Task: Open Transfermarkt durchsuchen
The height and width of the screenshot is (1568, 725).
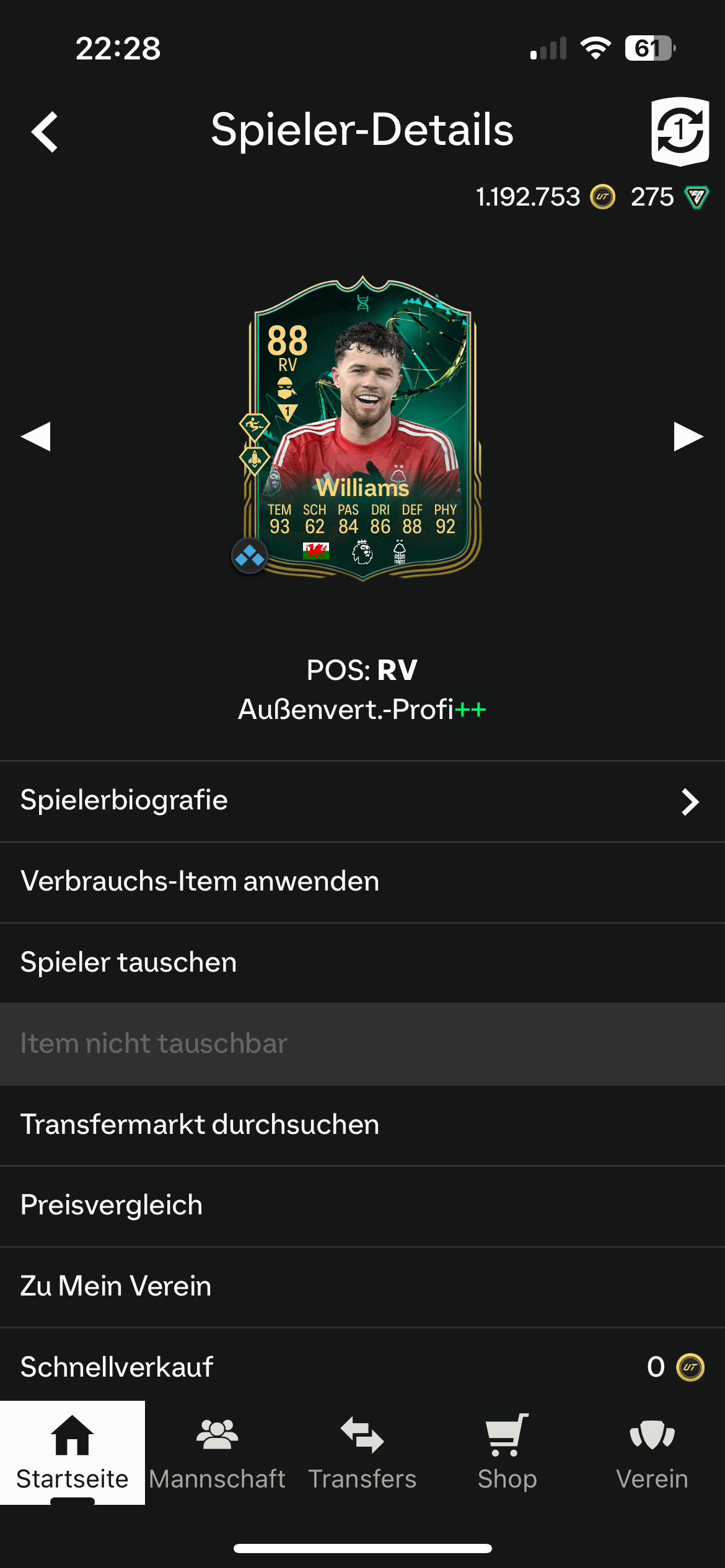Action: 362,1125
